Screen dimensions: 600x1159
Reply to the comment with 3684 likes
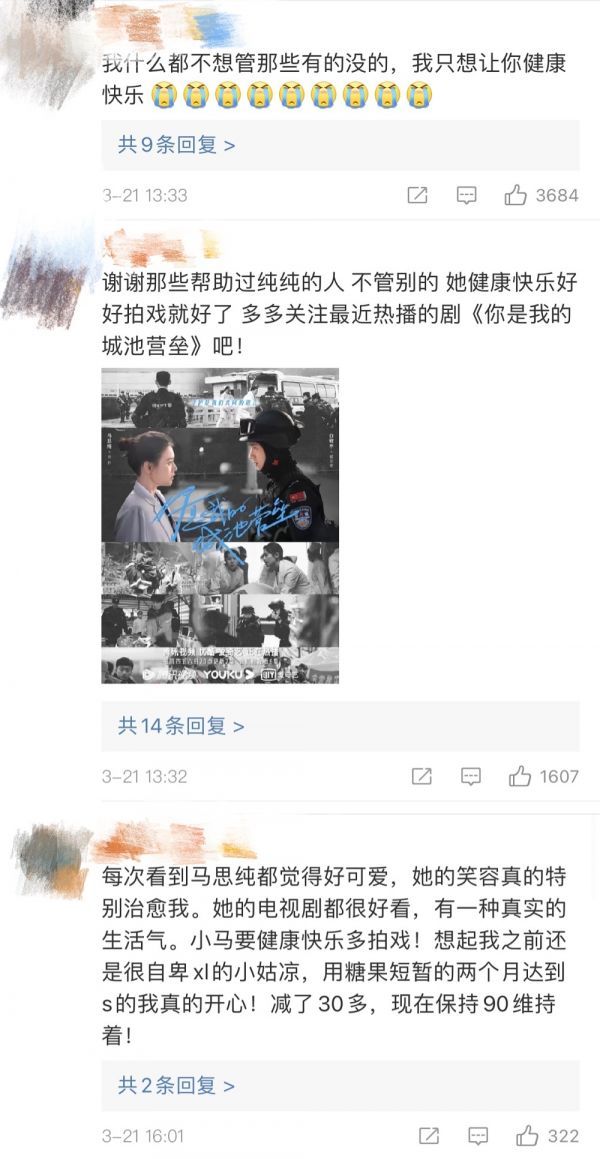pyautogui.click(x=466, y=196)
